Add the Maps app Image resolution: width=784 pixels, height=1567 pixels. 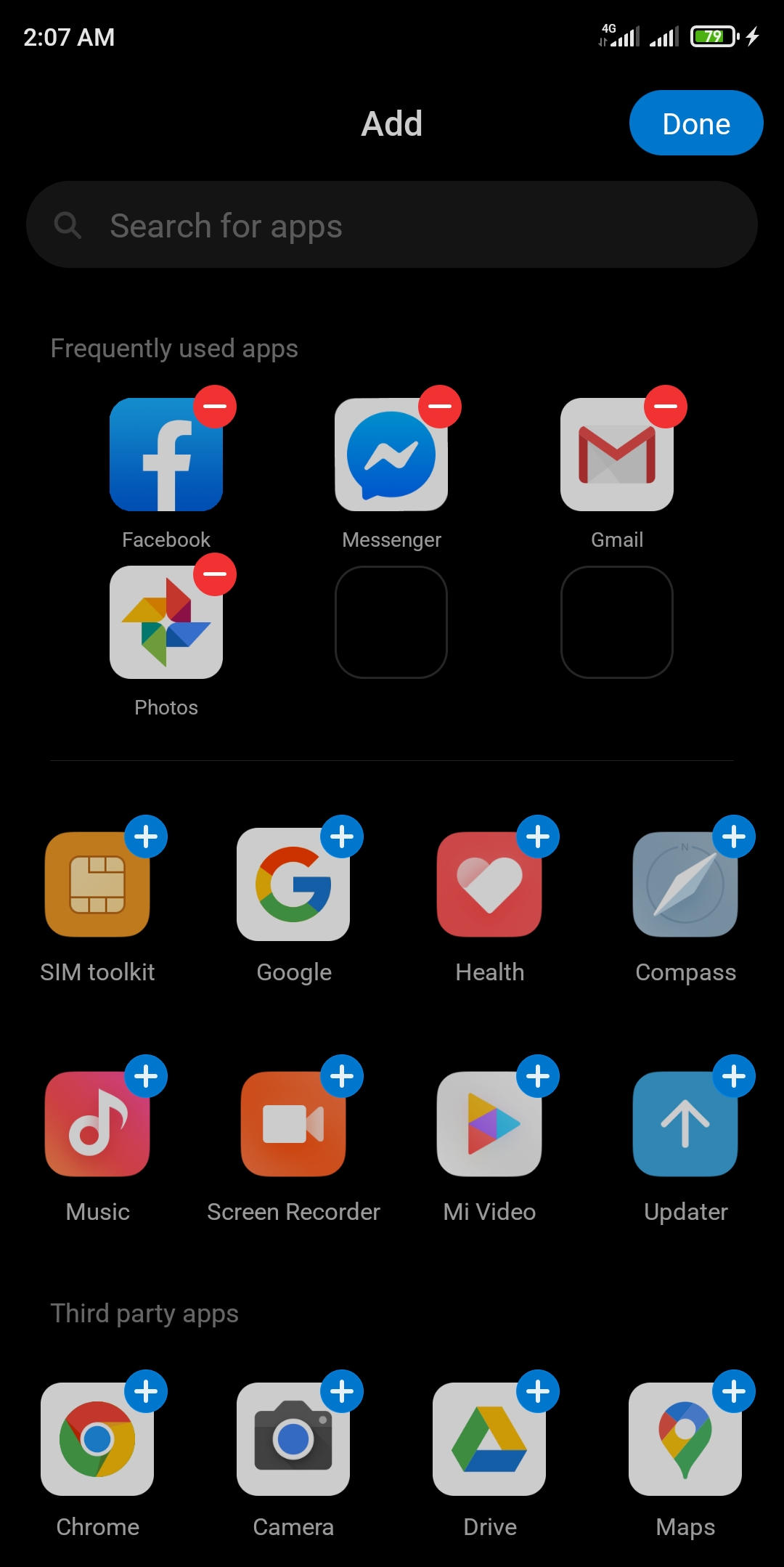pos(734,1391)
